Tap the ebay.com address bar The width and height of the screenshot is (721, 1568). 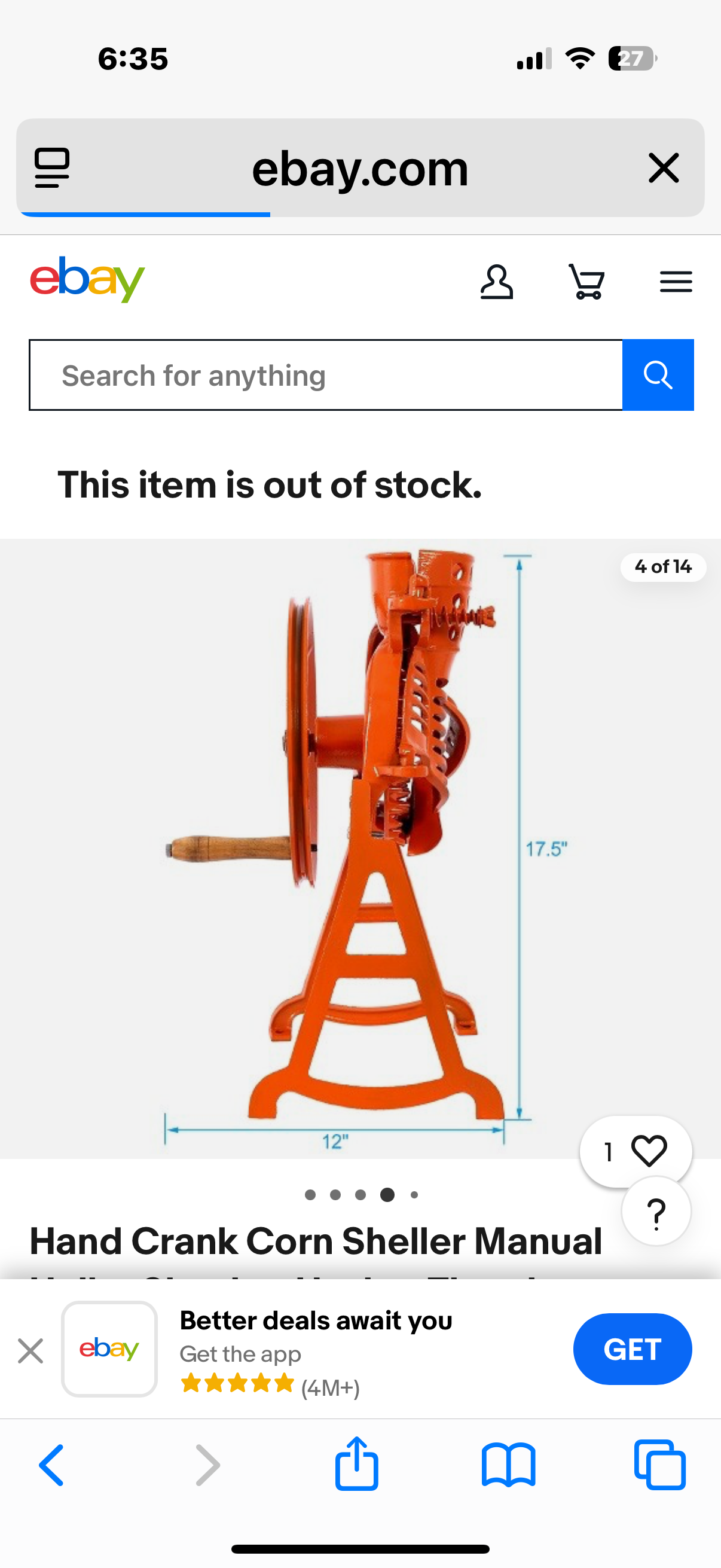[360, 169]
